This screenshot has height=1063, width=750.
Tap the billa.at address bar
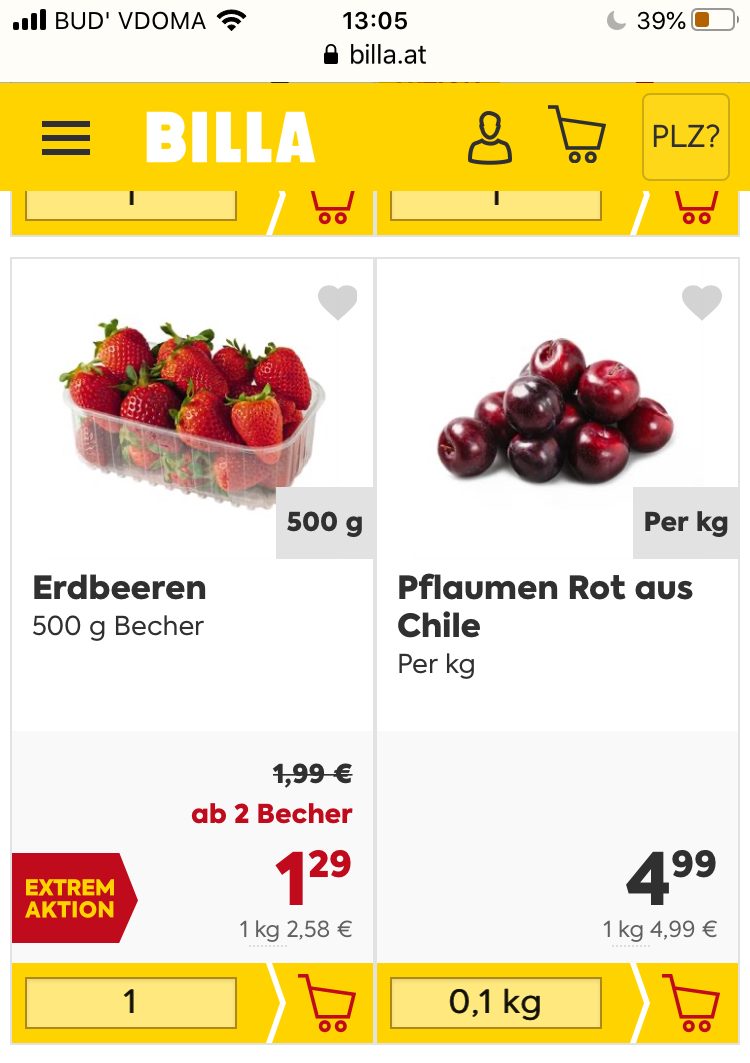pyautogui.click(x=376, y=55)
